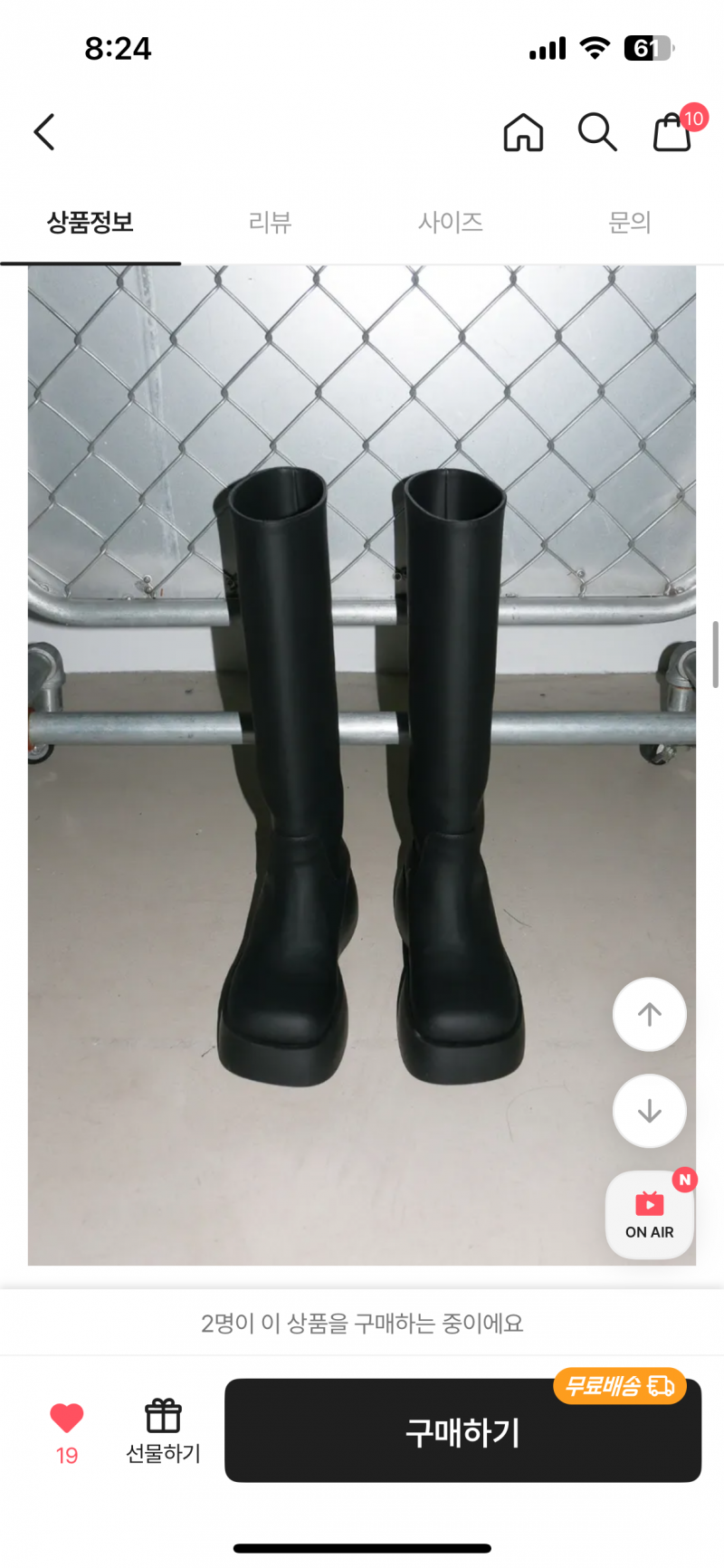Select the 상품정보 tab
724x1568 pixels.
coord(90,223)
